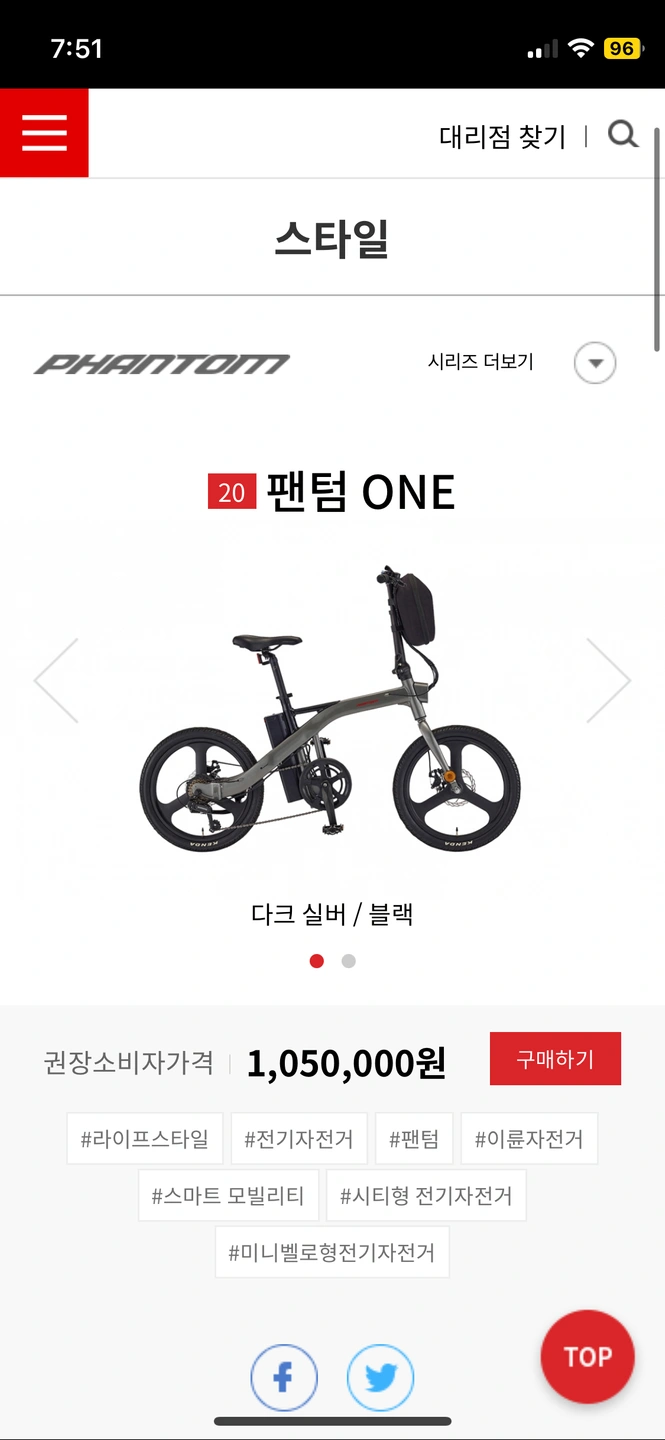
Task: Tap 대리점 찾기 dealer finder link
Action: pyautogui.click(x=502, y=136)
